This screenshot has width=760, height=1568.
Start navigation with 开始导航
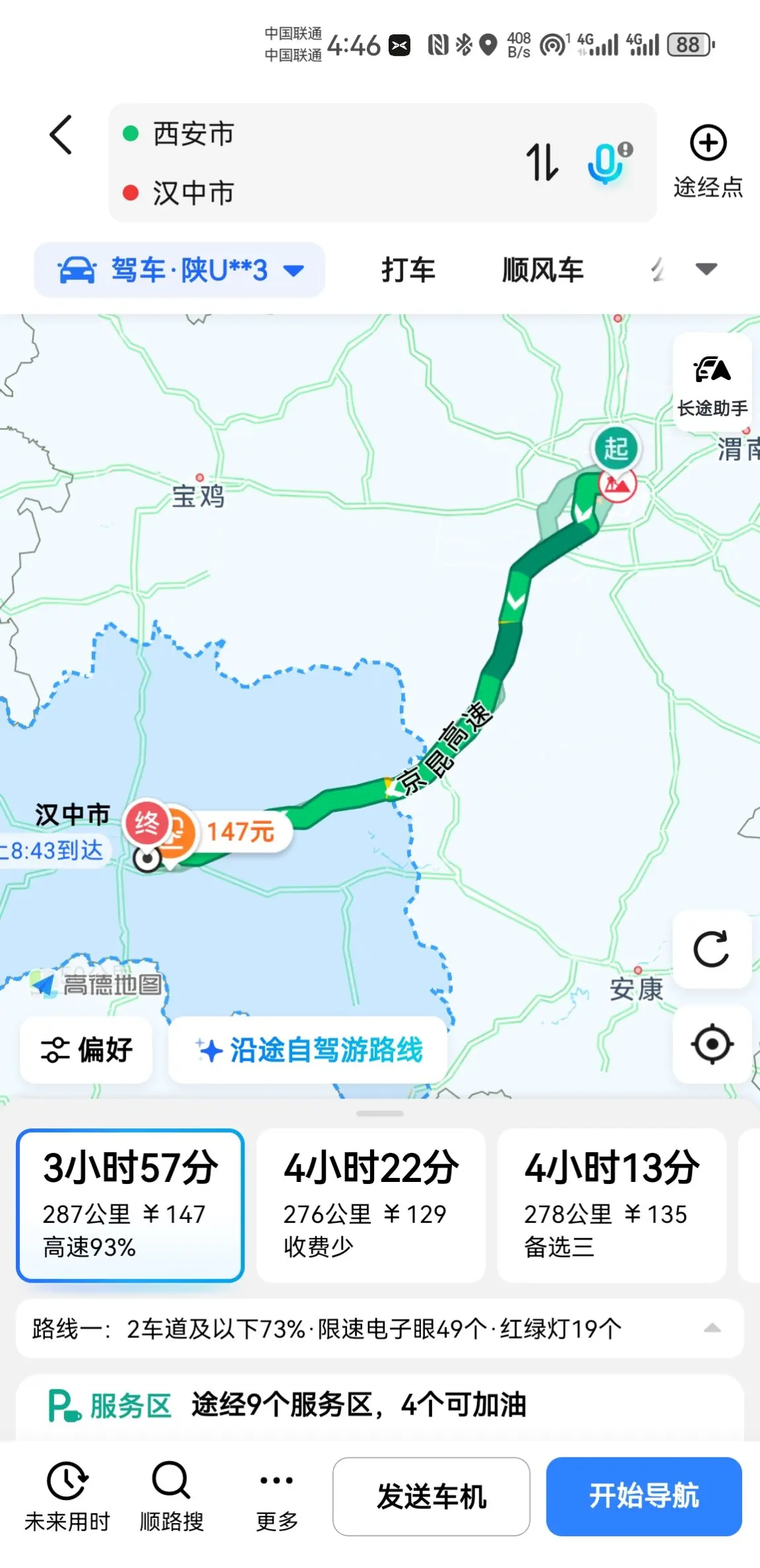click(x=644, y=1496)
